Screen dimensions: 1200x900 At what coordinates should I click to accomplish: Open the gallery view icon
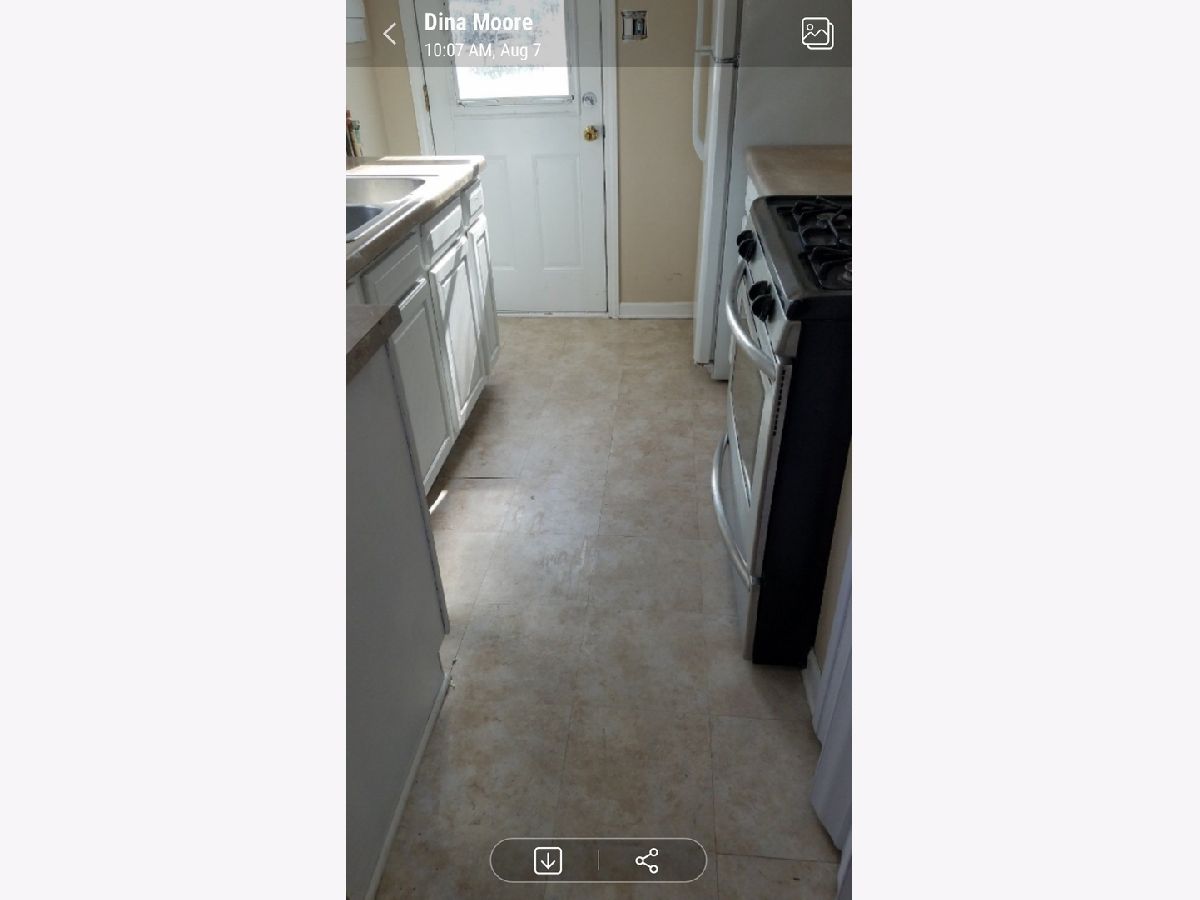(817, 34)
